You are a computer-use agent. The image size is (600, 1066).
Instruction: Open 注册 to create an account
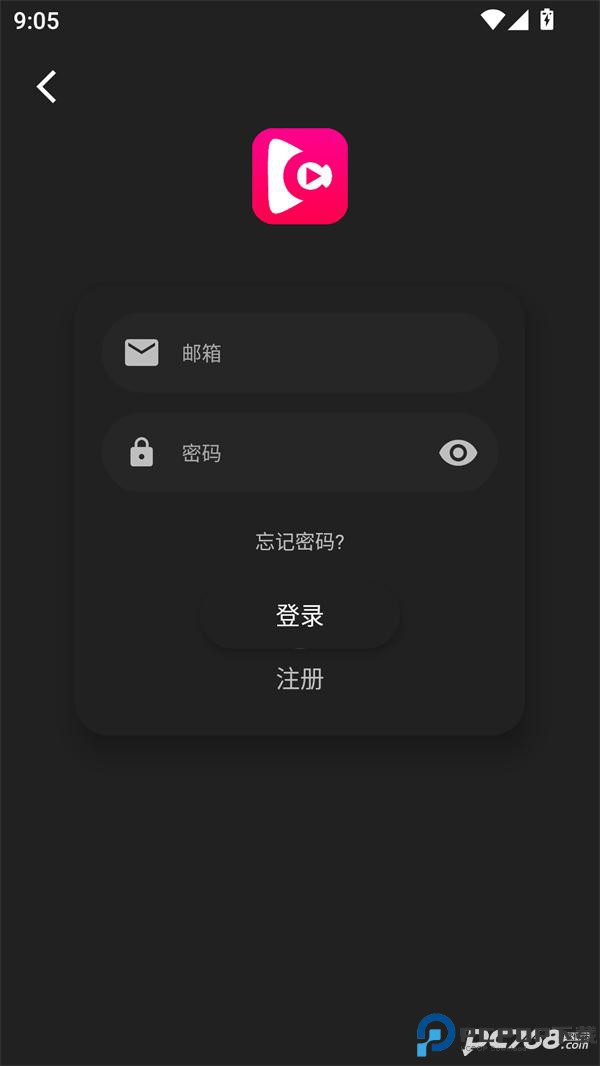[300, 680]
